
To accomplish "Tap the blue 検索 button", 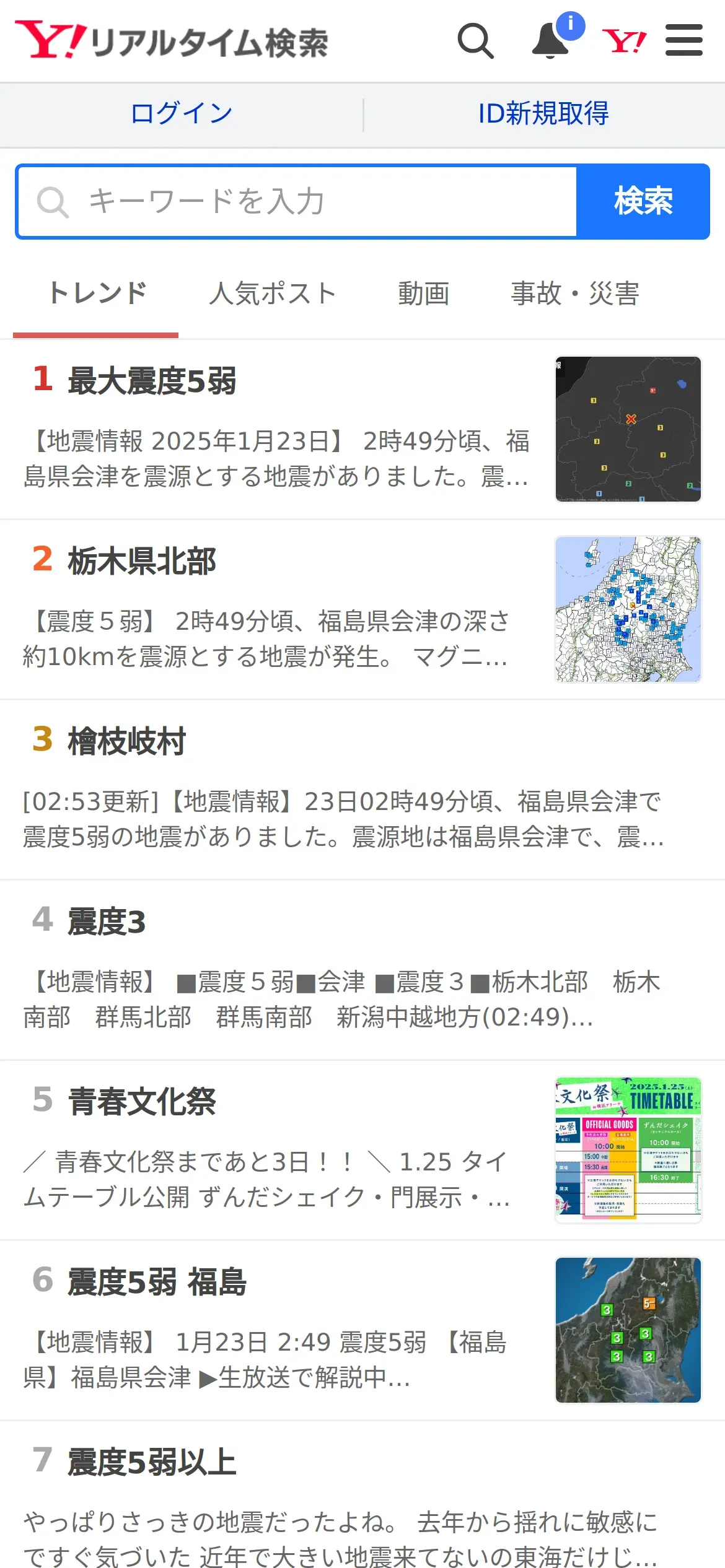I will [x=643, y=201].
